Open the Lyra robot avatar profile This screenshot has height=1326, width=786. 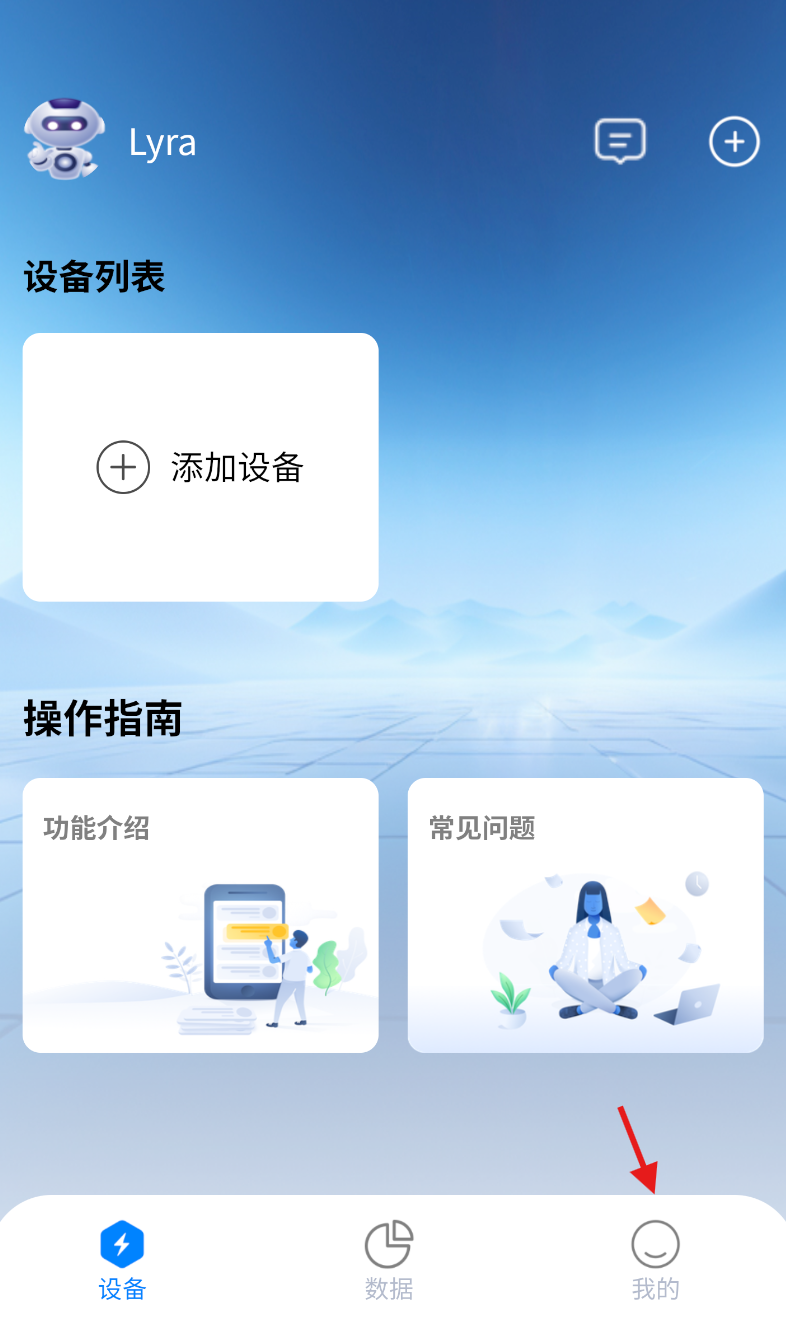pos(62,139)
